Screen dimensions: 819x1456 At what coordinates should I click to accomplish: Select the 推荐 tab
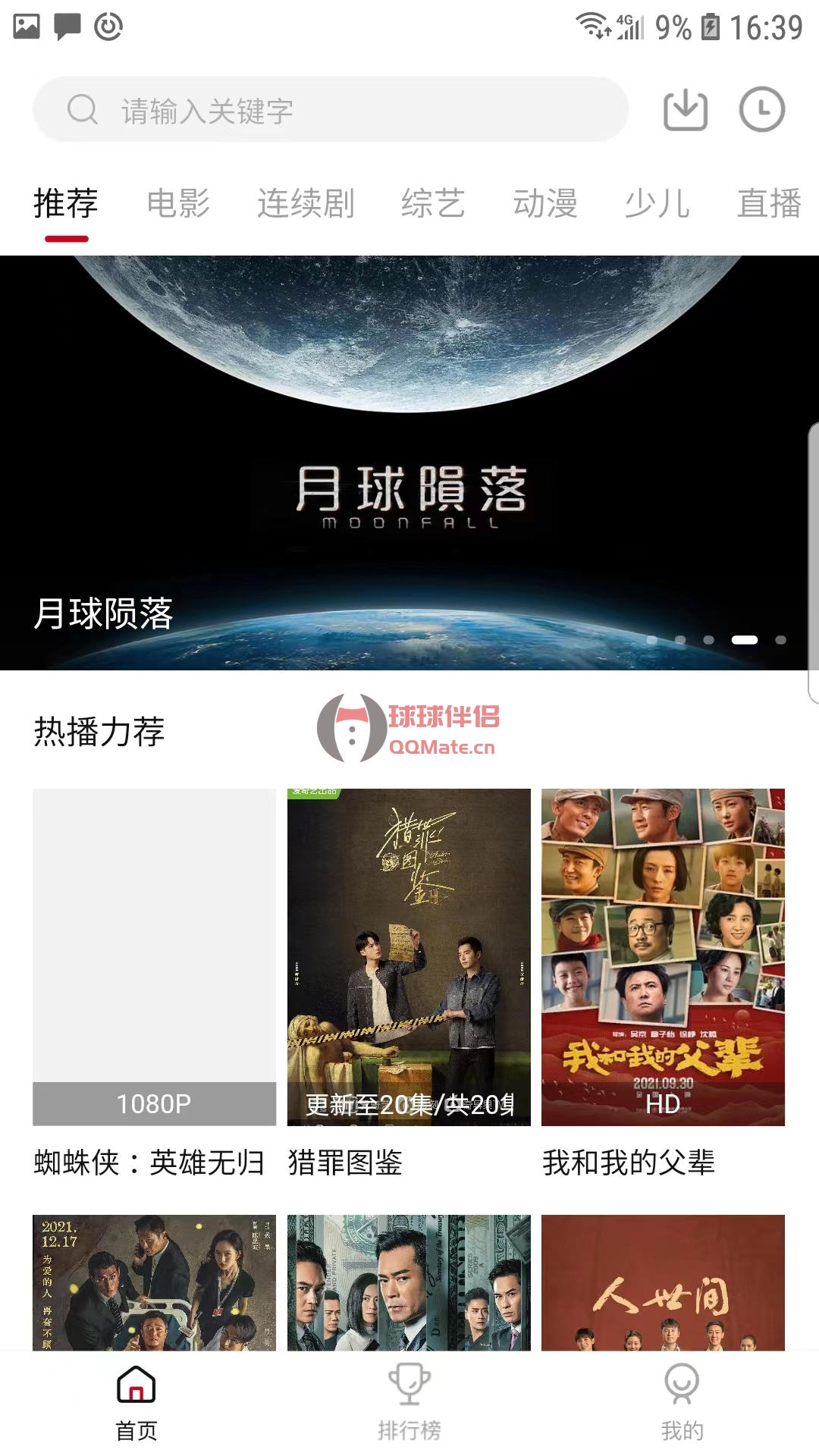[x=66, y=203]
